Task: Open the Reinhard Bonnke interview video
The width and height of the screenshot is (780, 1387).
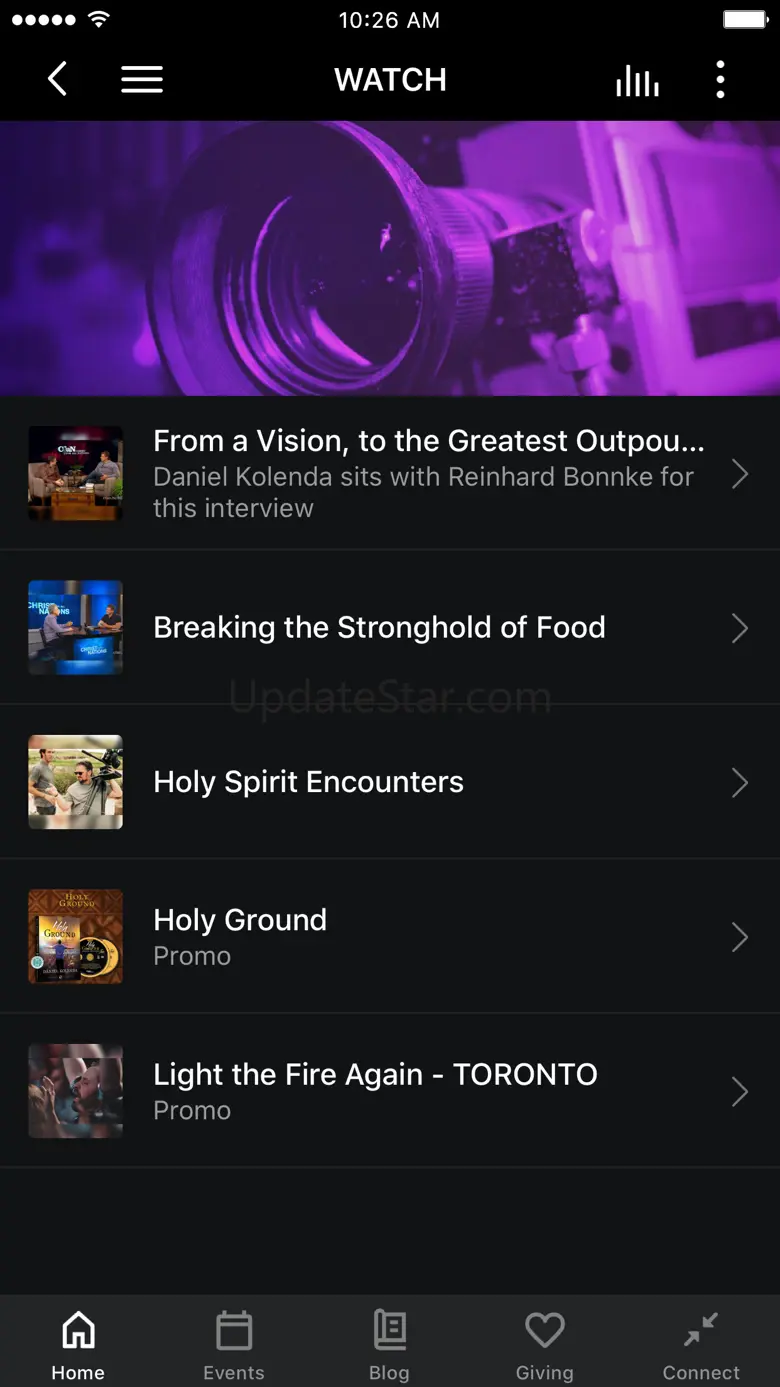Action: coord(390,473)
